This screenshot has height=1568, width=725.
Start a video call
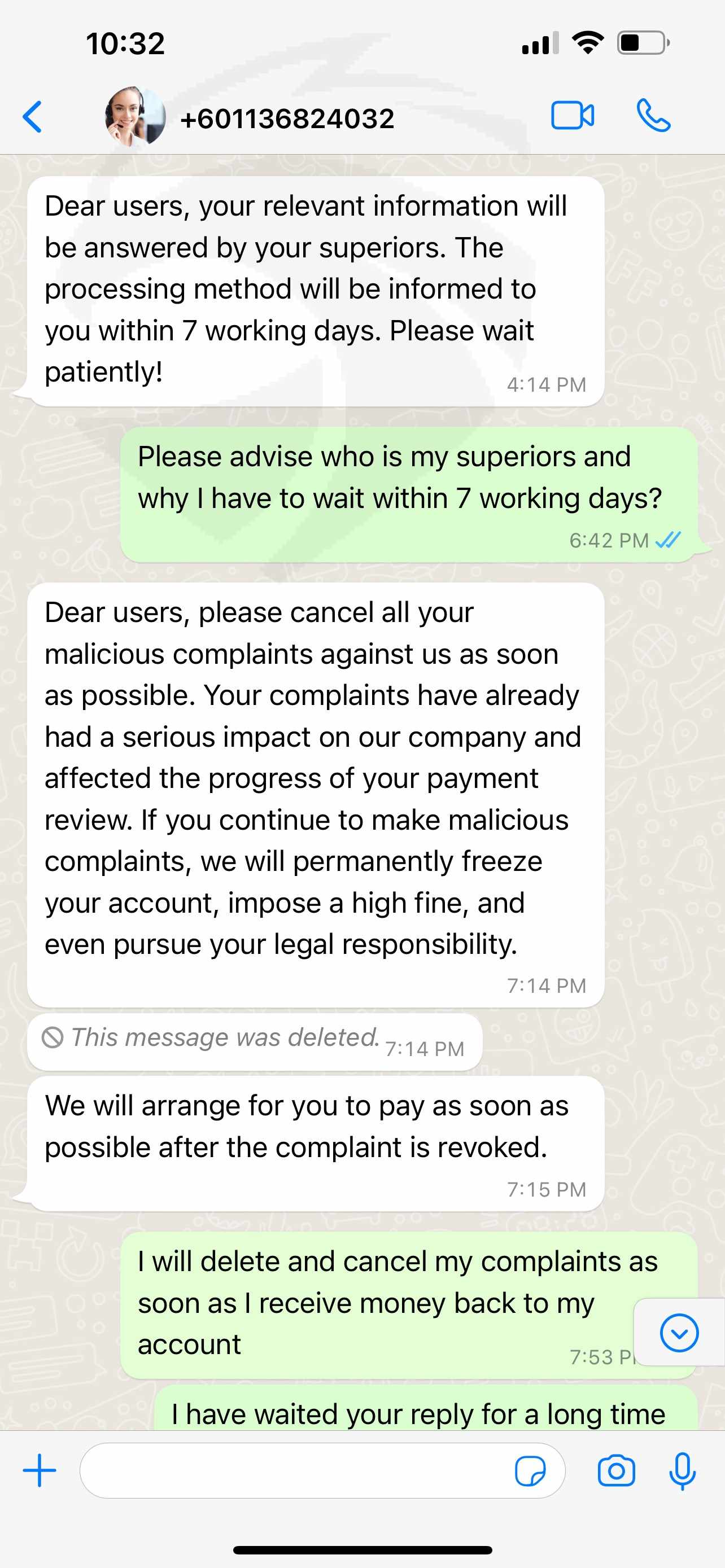[x=572, y=116]
